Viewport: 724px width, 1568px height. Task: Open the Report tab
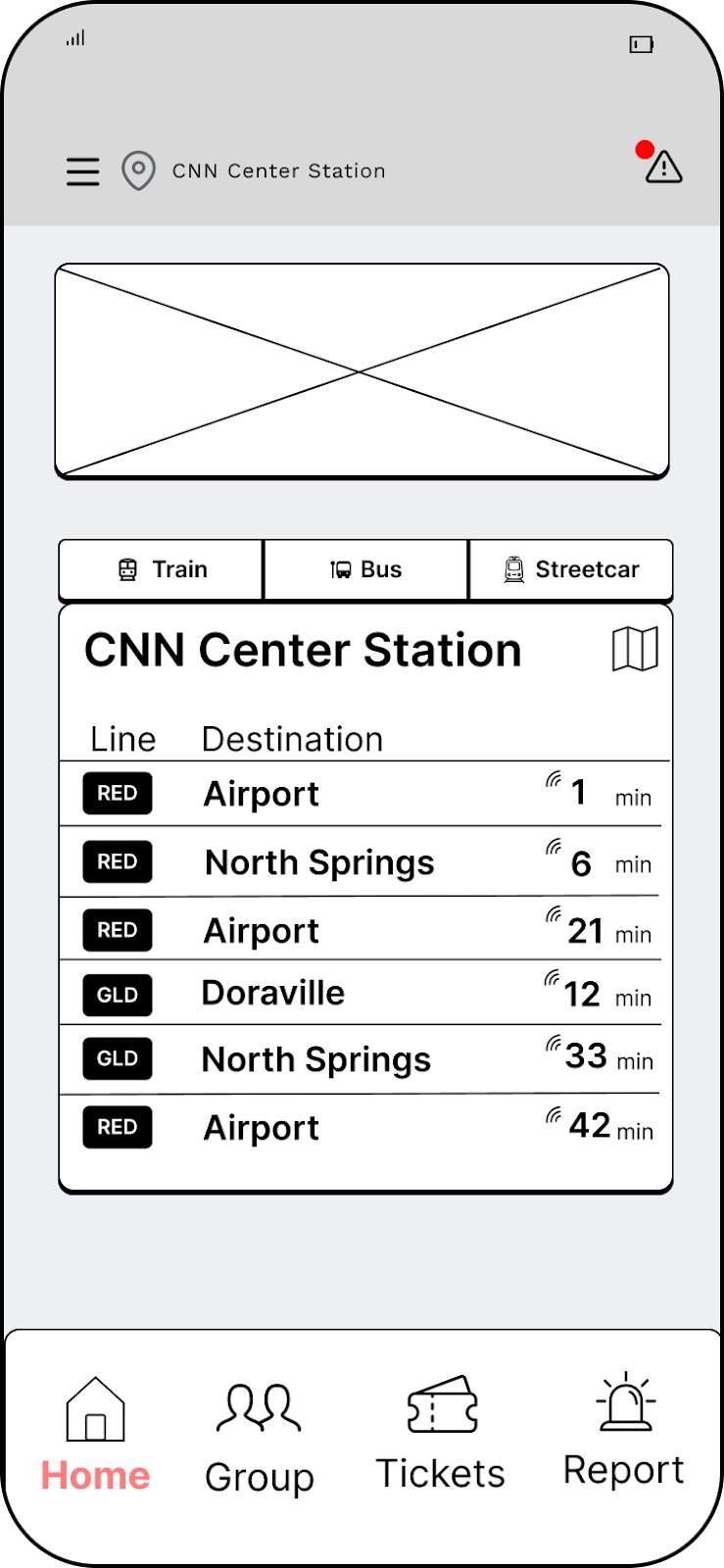pos(624,1433)
